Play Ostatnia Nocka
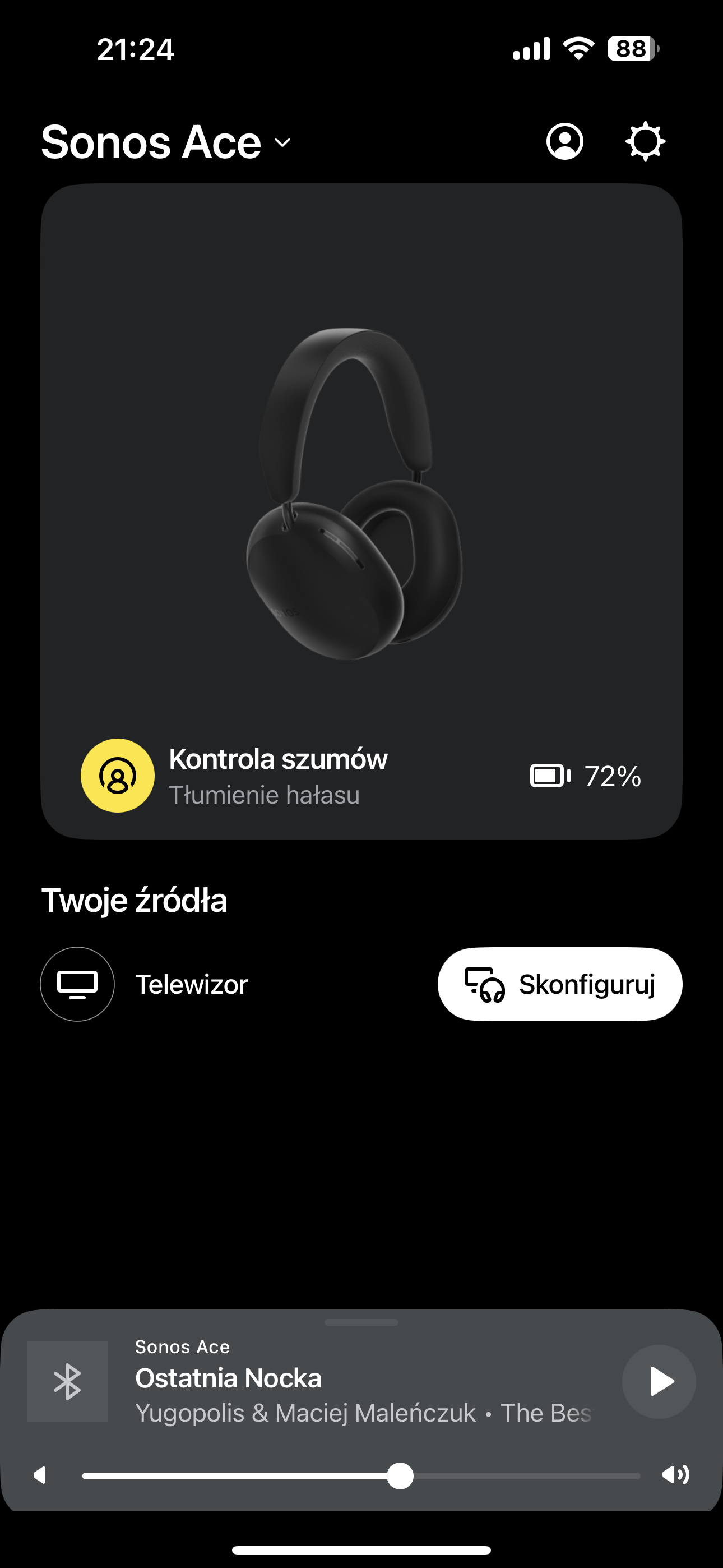The image size is (723, 1568). [x=659, y=1381]
